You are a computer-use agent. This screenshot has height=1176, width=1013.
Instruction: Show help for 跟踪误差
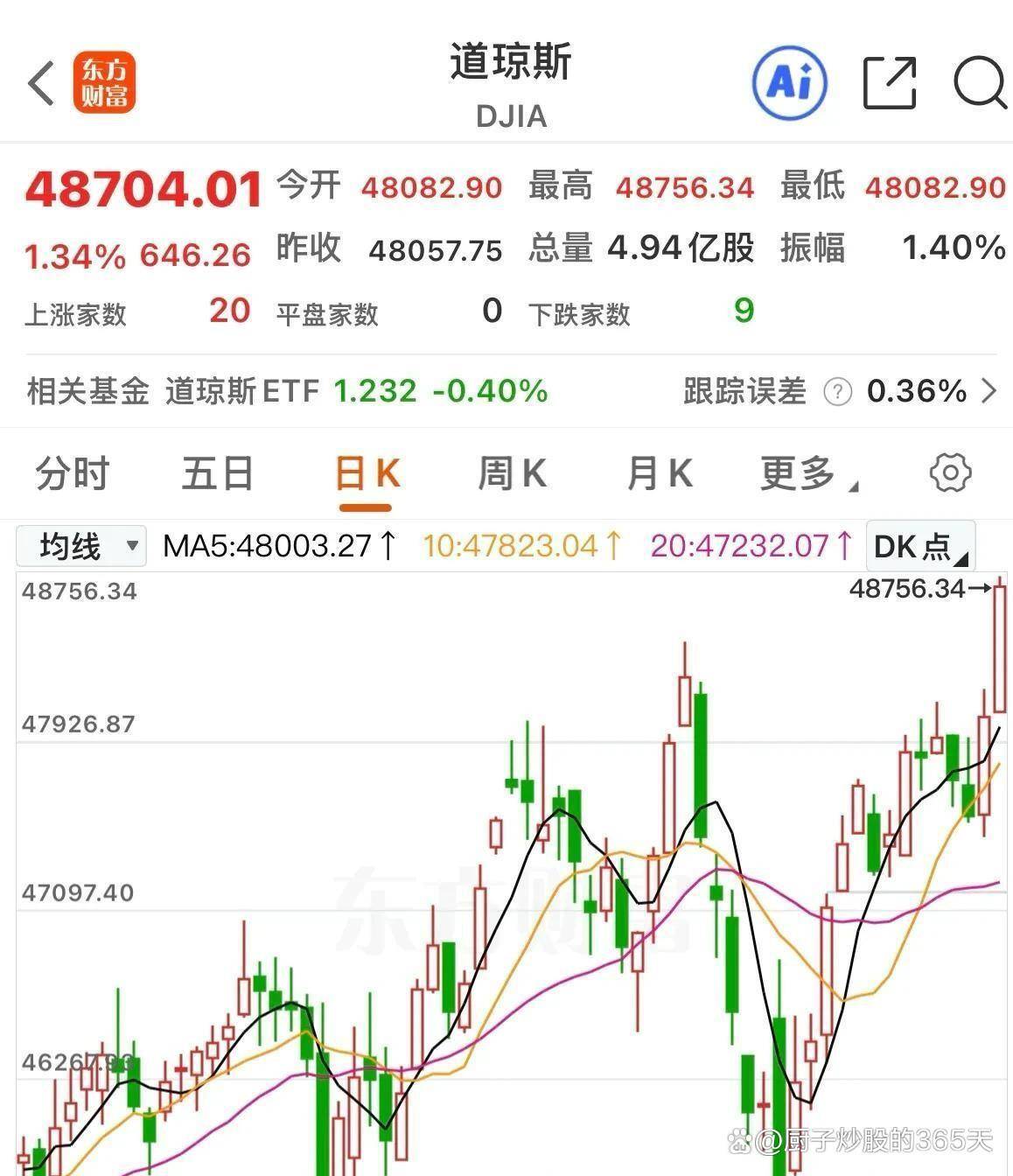[x=837, y=392]
